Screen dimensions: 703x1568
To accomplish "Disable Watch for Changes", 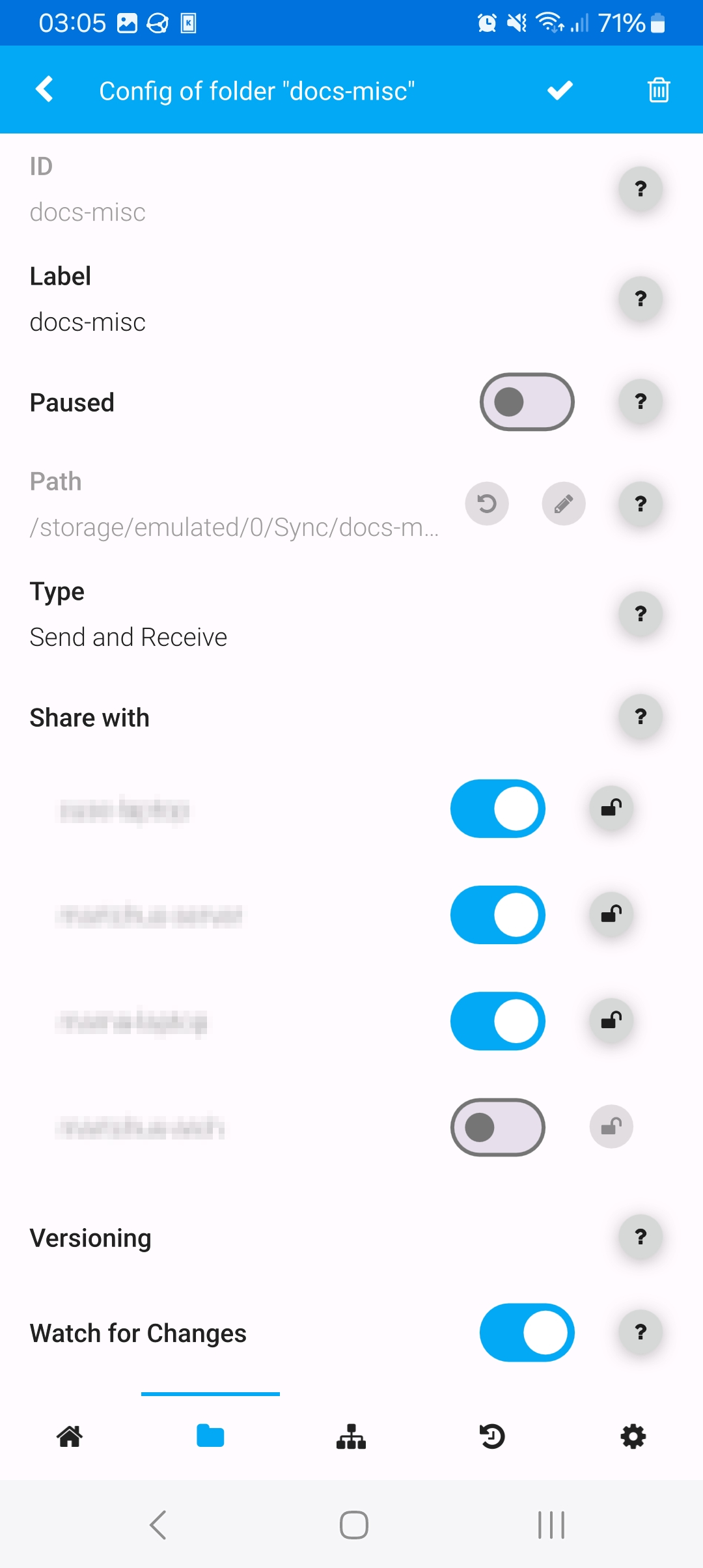I will point(527,1332).
